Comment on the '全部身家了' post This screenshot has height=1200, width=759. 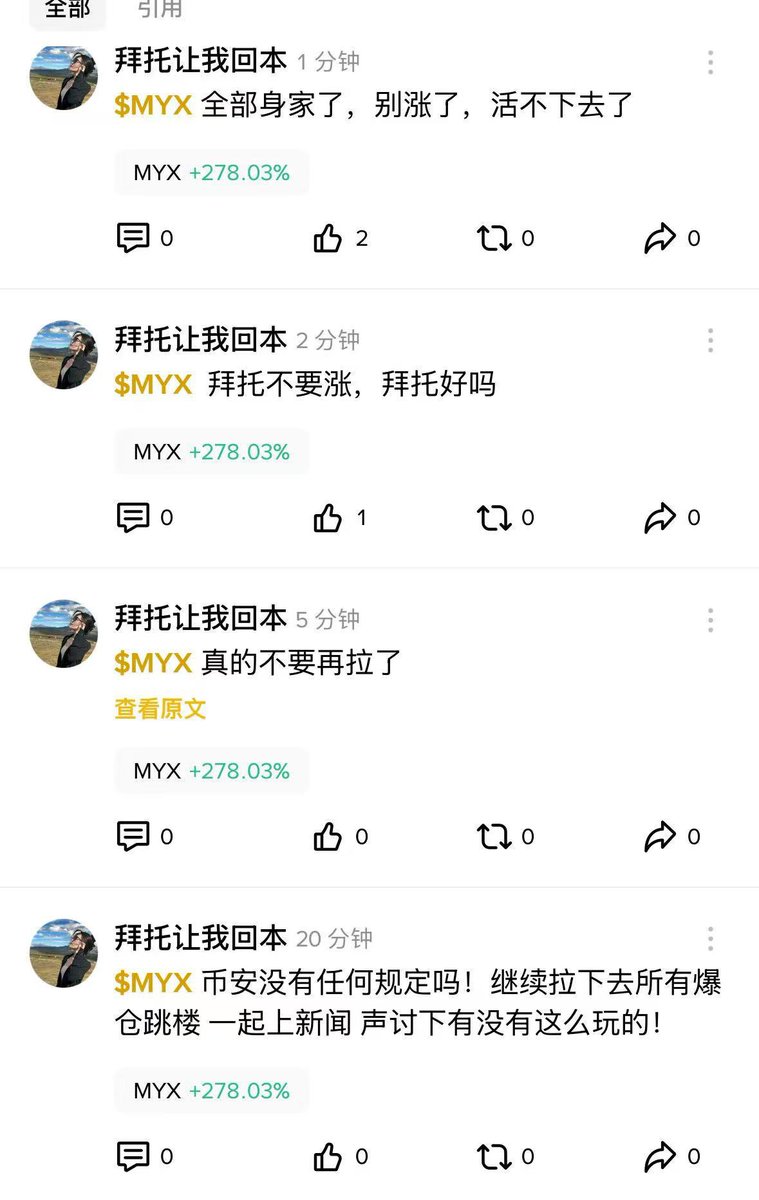(133, 238)
